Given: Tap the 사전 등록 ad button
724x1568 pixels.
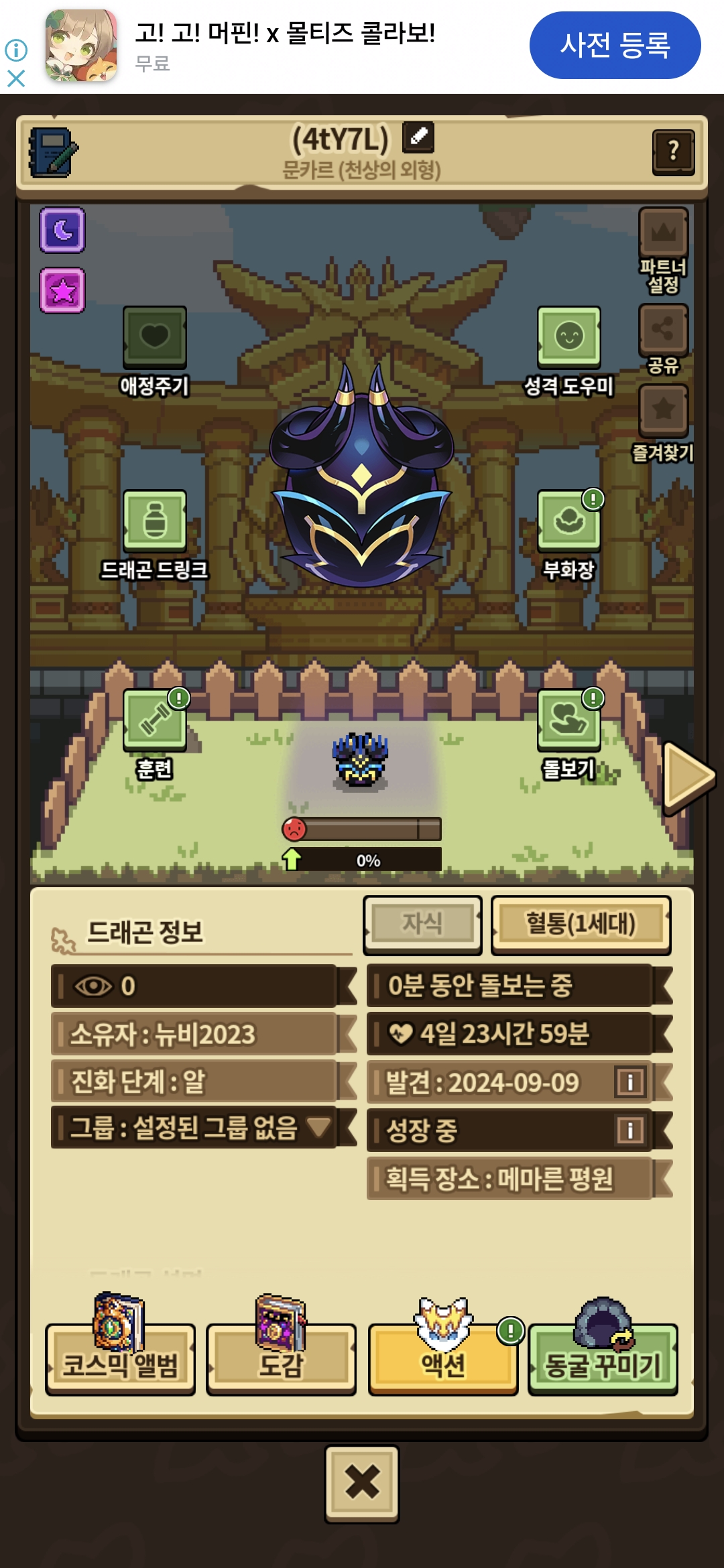Looking at the screenshot, I should tap(615, 46).
